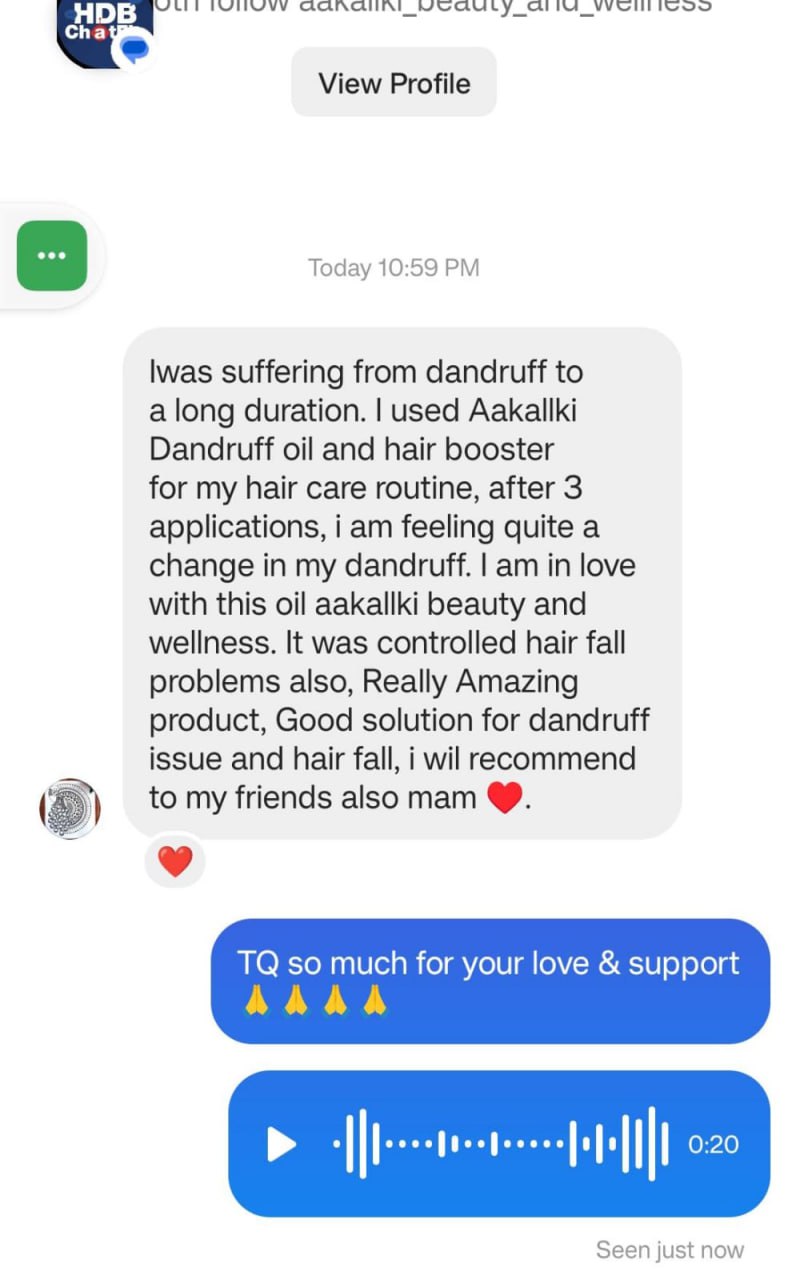788x1280 pixels.
Task: Play the 0:20 voice message
Action: [282, 1144]
